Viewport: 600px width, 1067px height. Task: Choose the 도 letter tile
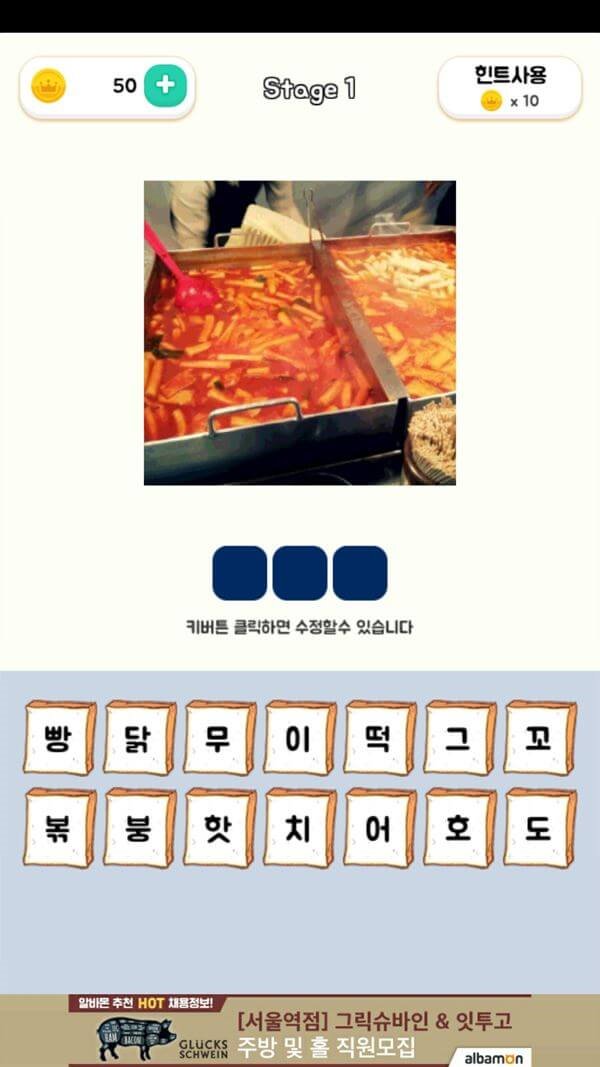(539, 828)
